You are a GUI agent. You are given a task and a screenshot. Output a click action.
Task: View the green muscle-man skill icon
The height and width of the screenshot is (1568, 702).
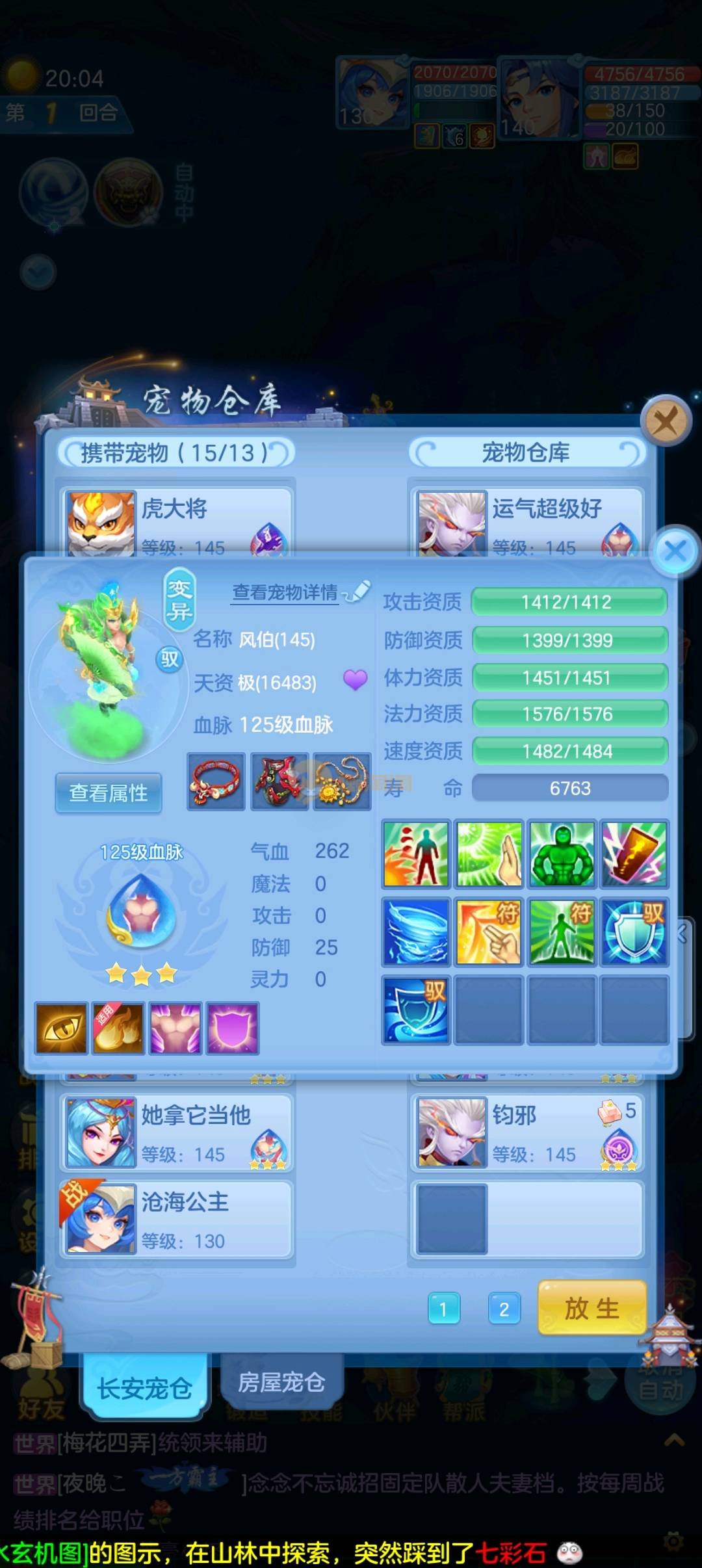click(562, 854)
